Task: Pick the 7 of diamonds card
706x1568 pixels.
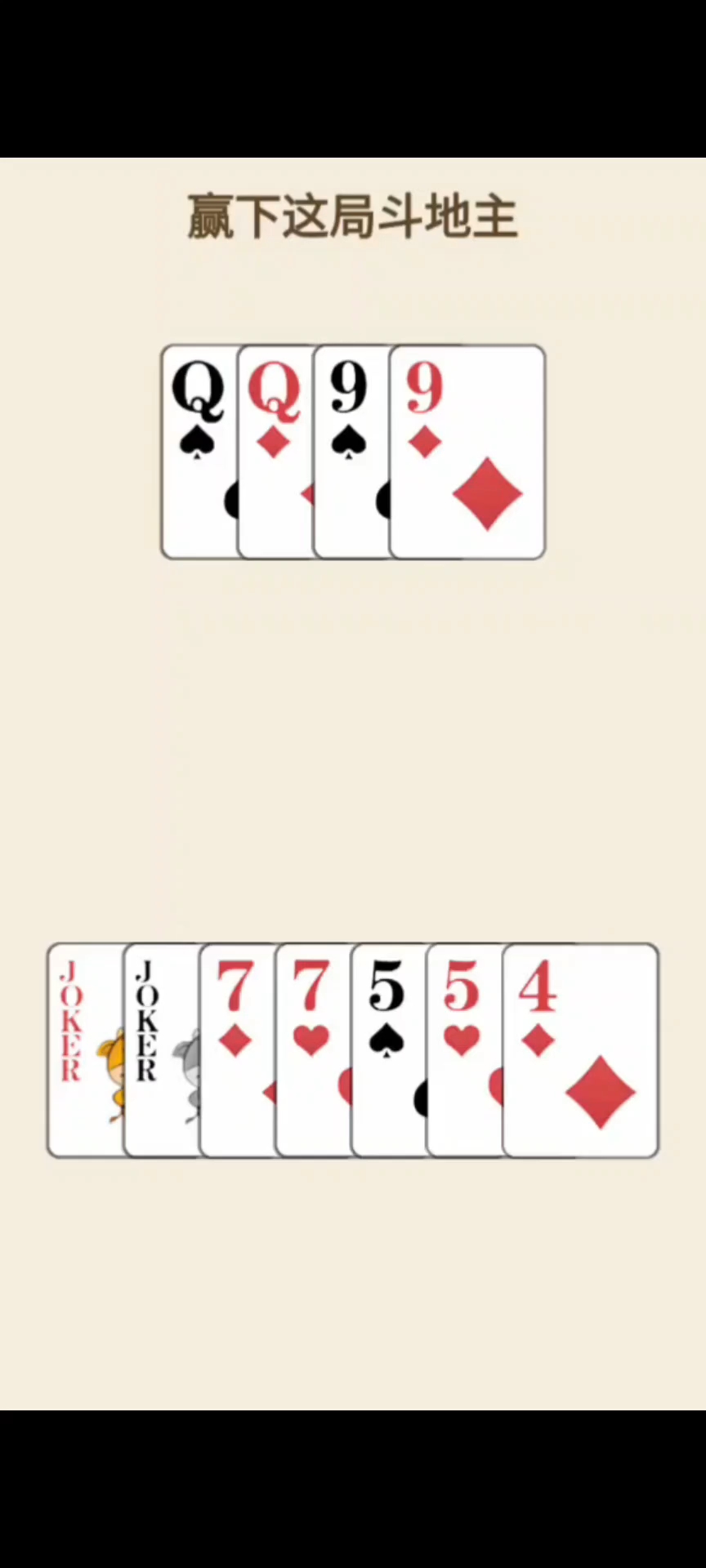Action: click(x=238, y=1050)
